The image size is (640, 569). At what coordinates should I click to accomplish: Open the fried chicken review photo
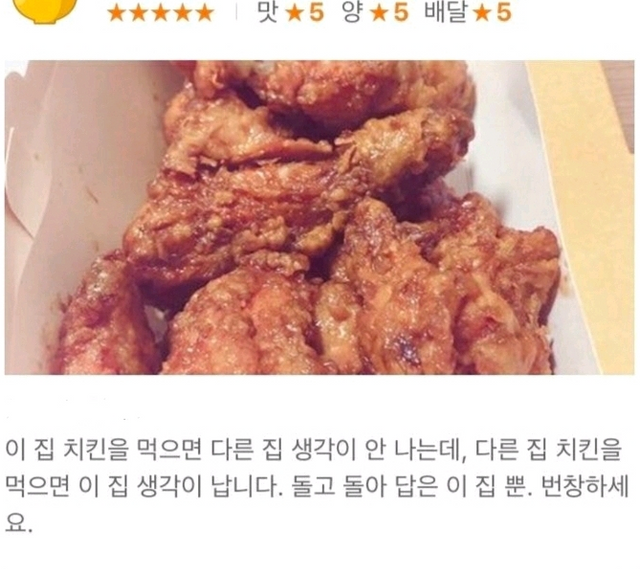(x=319, y=217)
